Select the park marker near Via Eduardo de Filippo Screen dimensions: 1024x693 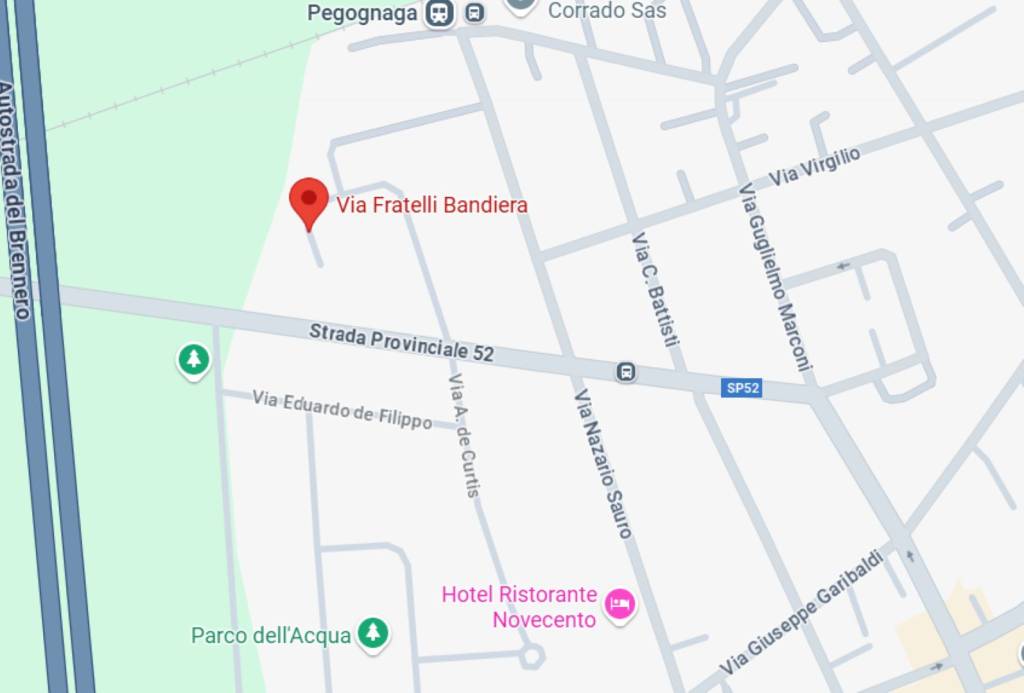(194, 359)
